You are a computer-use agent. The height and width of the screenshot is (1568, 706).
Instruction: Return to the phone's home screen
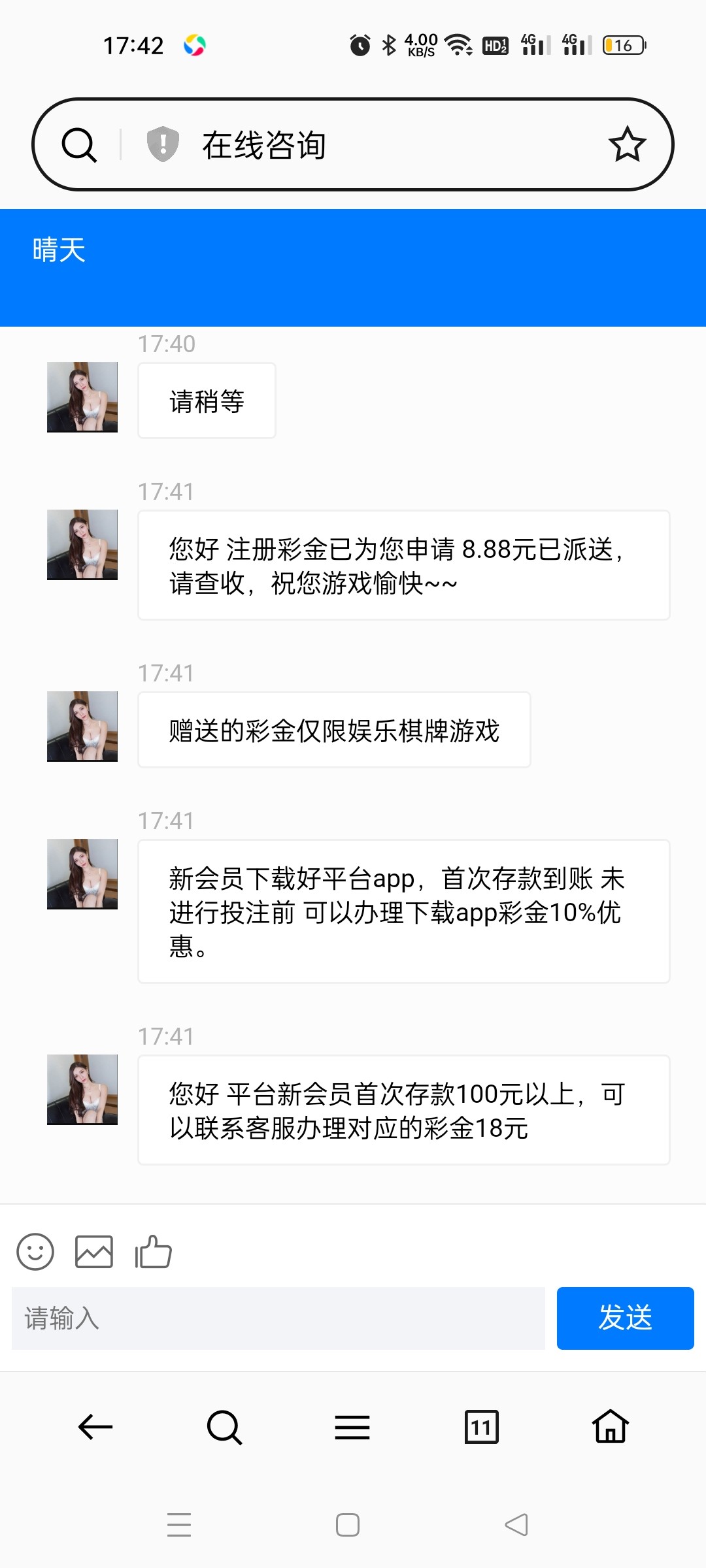[348, 1525]
